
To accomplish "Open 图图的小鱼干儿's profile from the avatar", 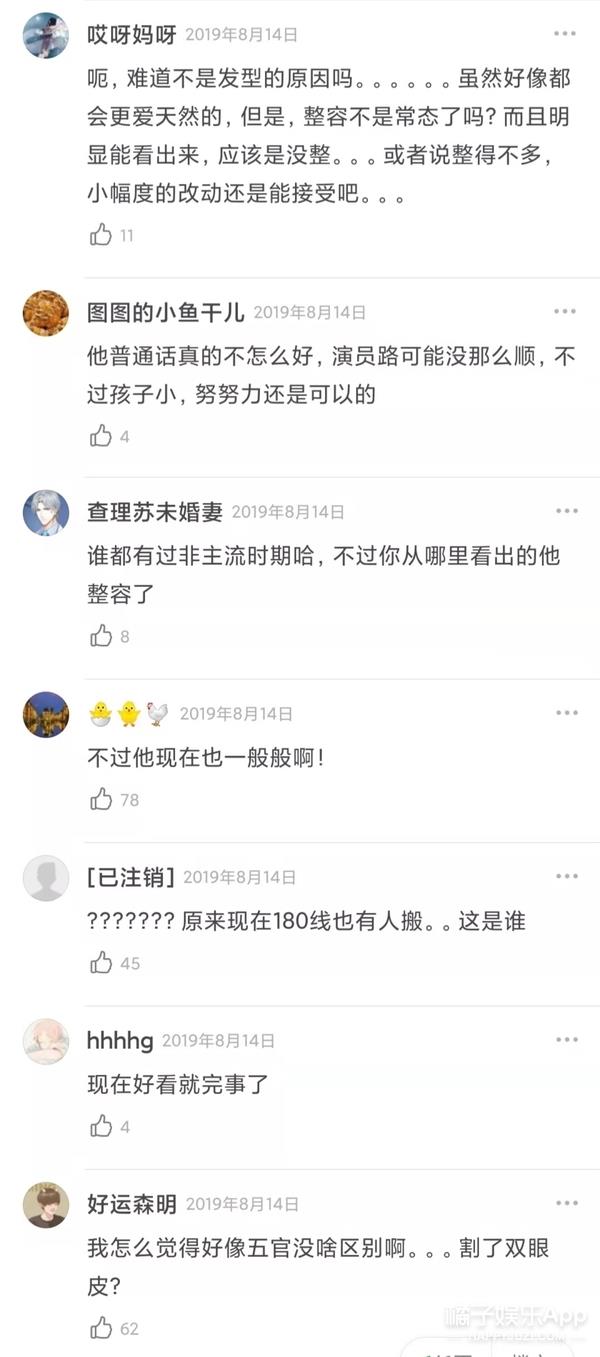I will coord(46,313).
